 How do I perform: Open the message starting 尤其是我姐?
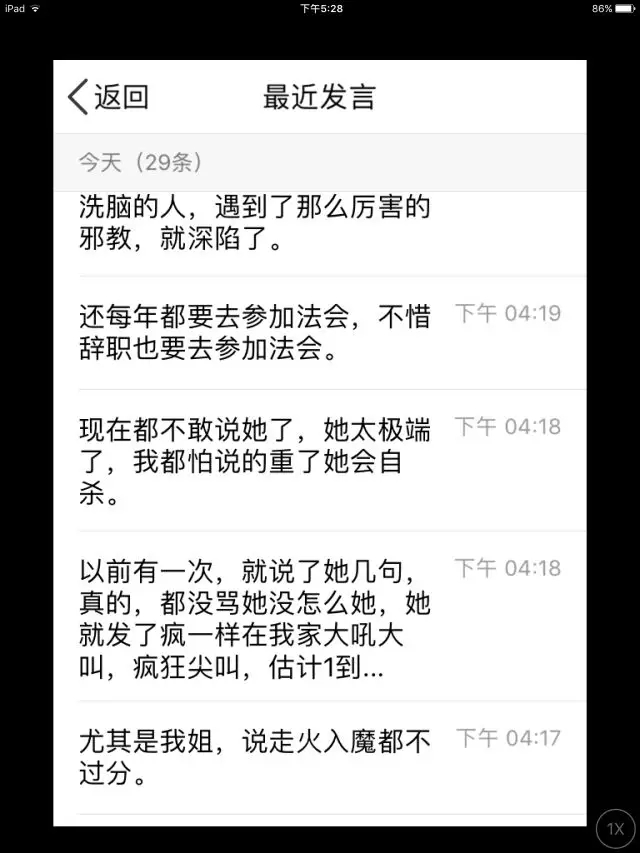click(255, 757)
